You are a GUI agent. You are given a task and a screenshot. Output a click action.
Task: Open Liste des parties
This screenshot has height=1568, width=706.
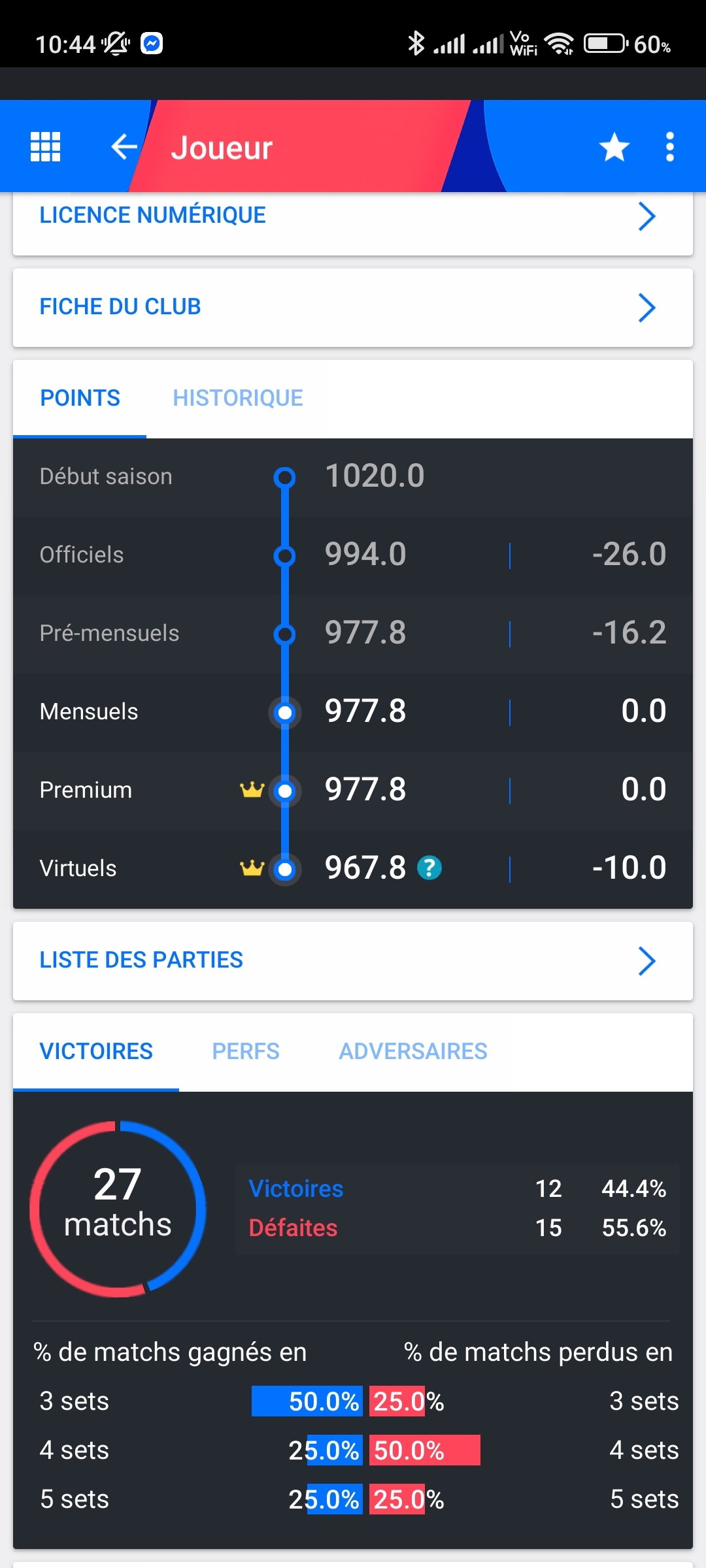[353, 960]
